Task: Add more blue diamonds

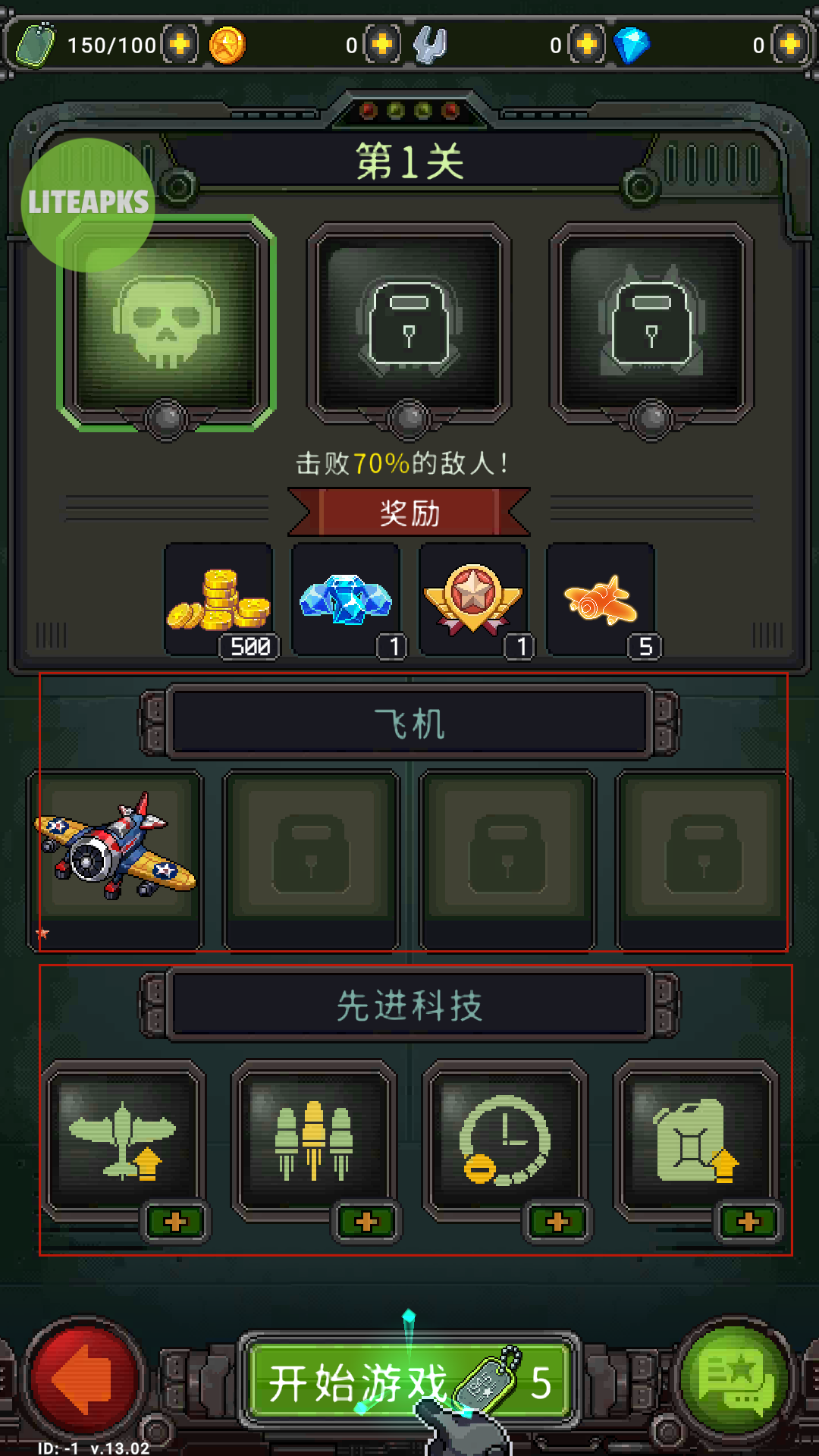Action: point(789,45)
